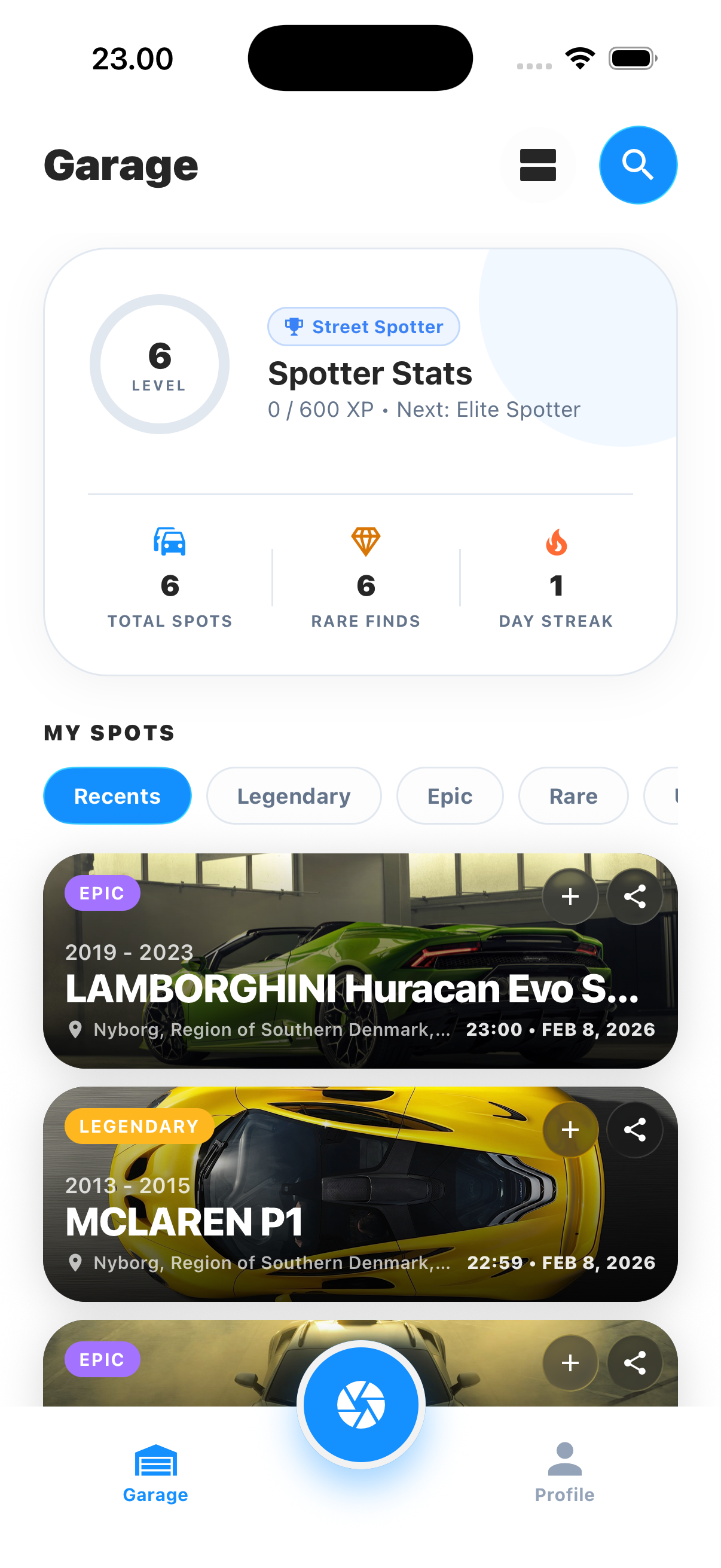Tap the plus icon on McLaren P1 card
Viewport: 721px width, 1568px height.
pyautogui.click(x=570, y=1130)
